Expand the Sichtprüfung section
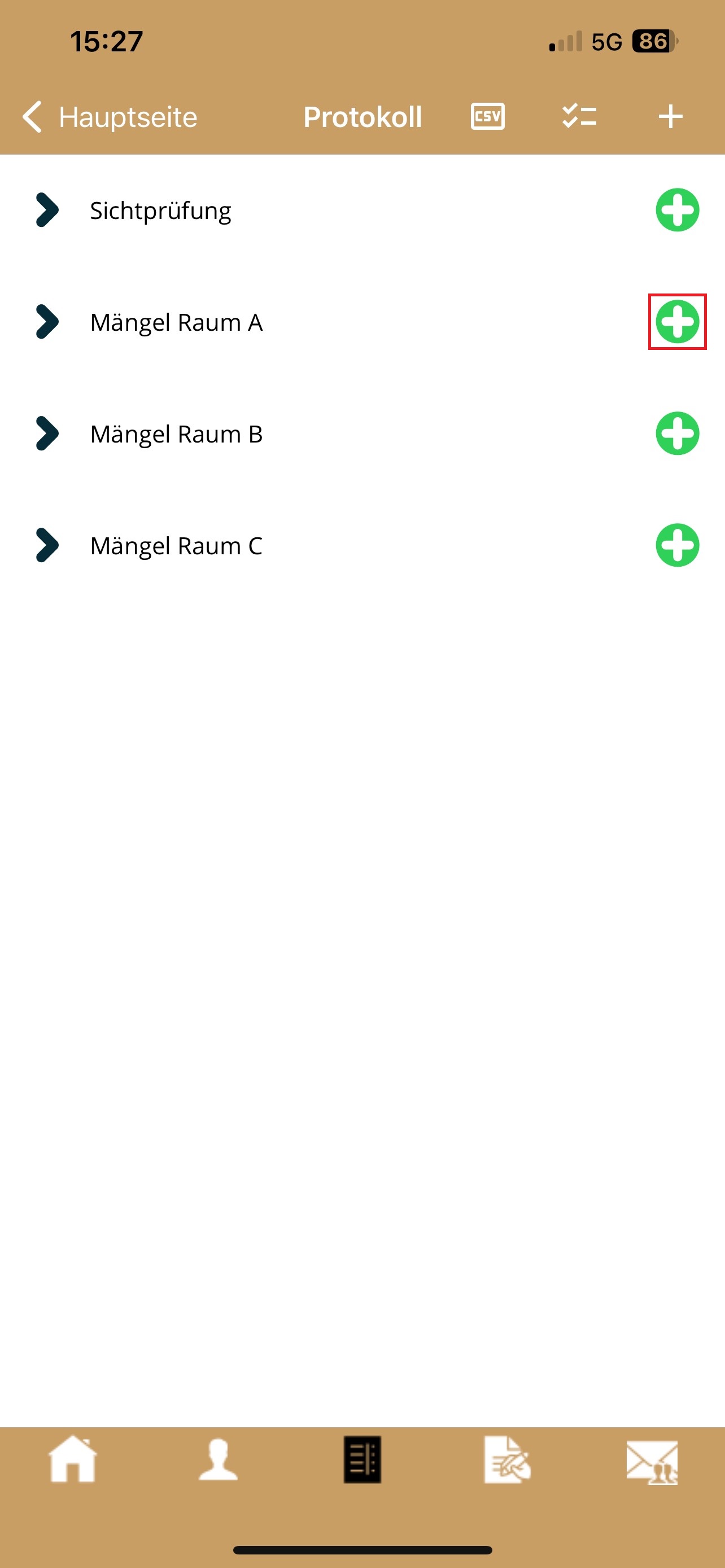 (47, 210)
